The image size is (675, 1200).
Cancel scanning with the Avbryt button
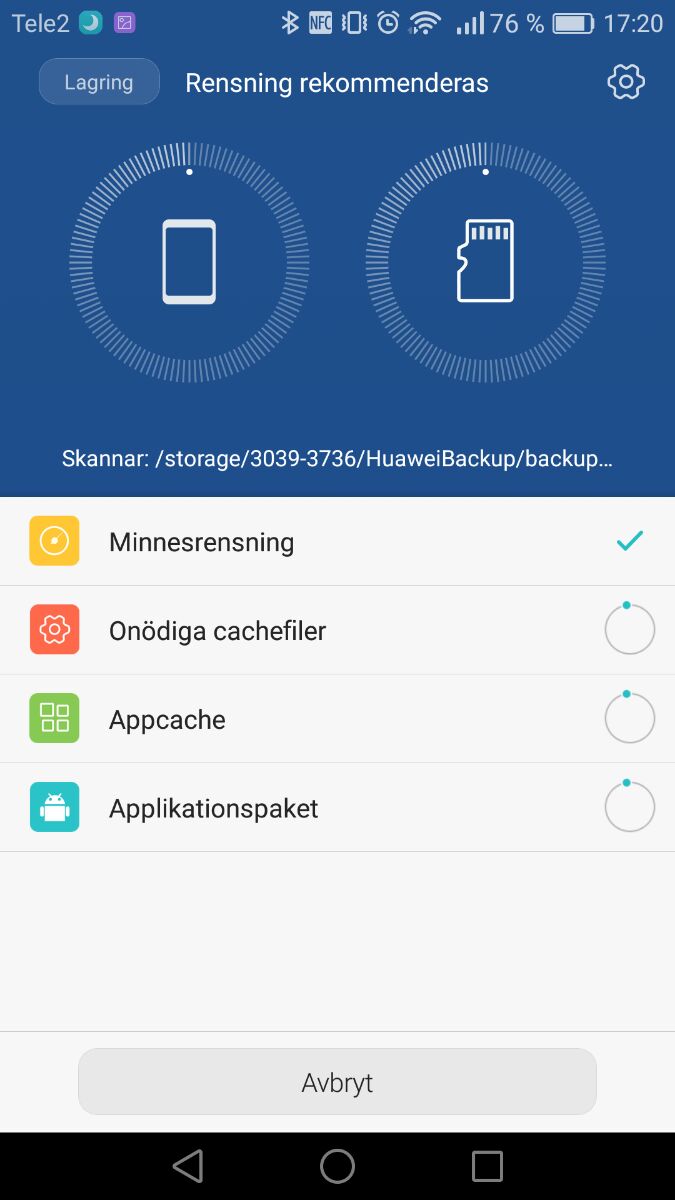(337, 1082)
